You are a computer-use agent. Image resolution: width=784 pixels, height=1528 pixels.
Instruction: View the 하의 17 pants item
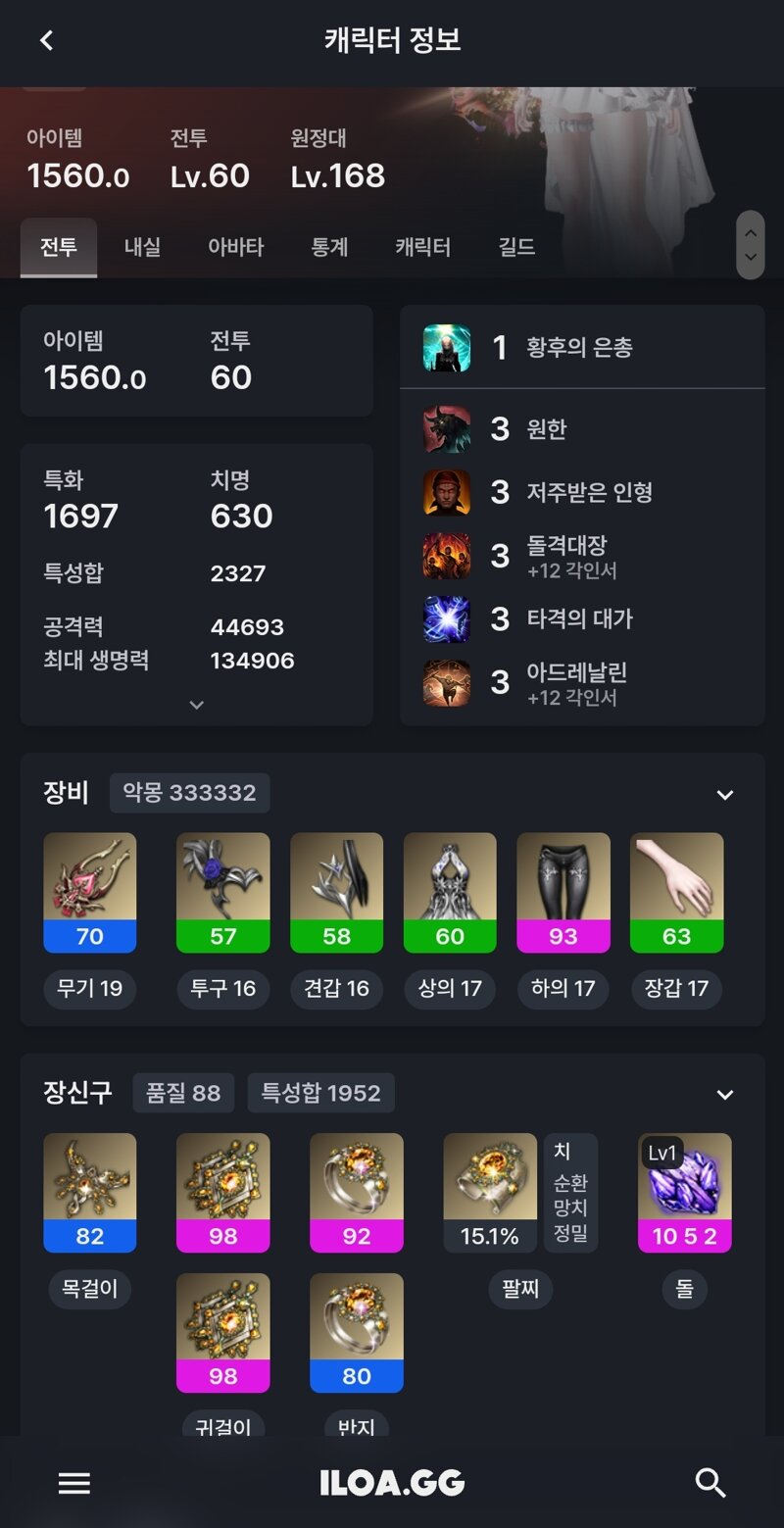coord(563,893)
